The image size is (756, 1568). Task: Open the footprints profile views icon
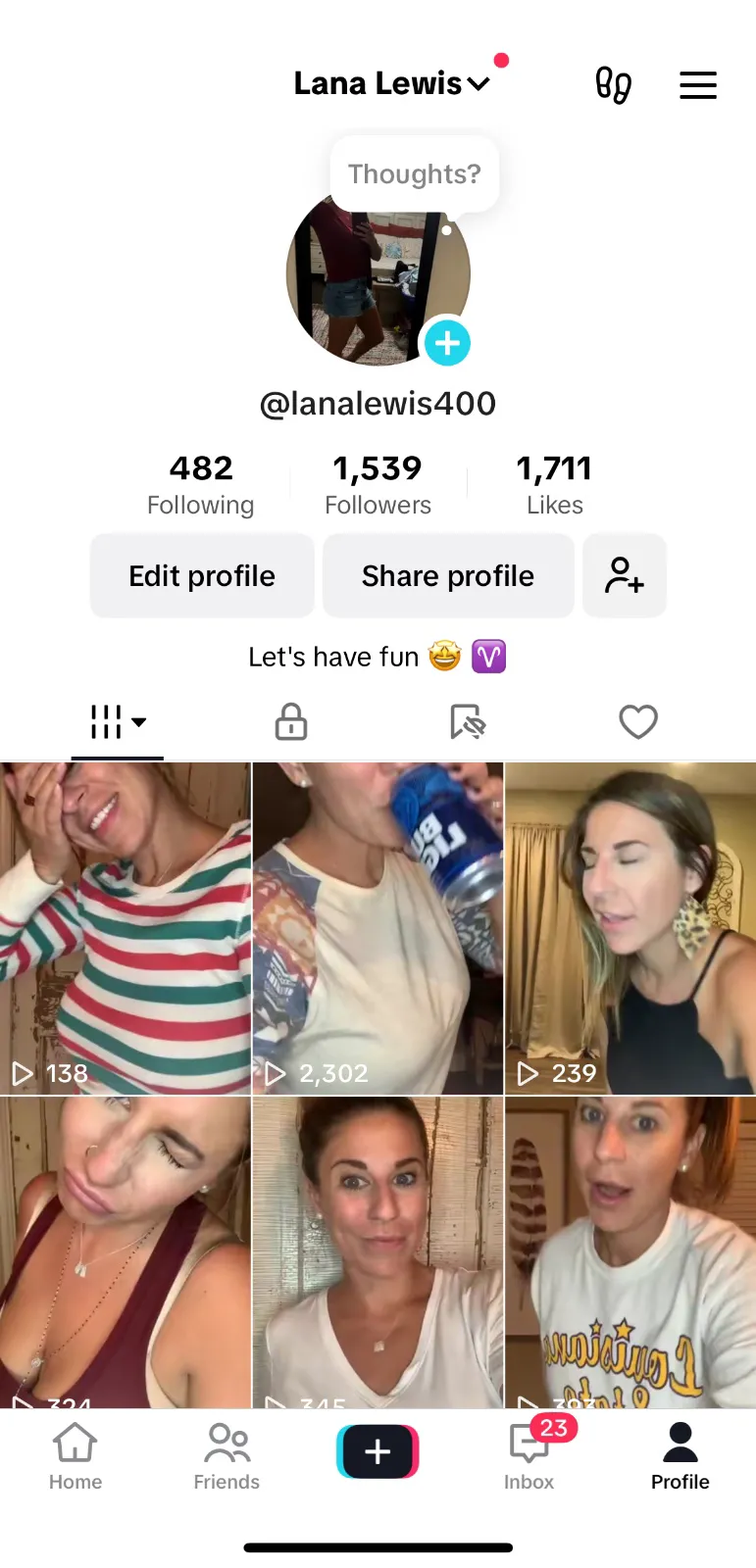614,85
